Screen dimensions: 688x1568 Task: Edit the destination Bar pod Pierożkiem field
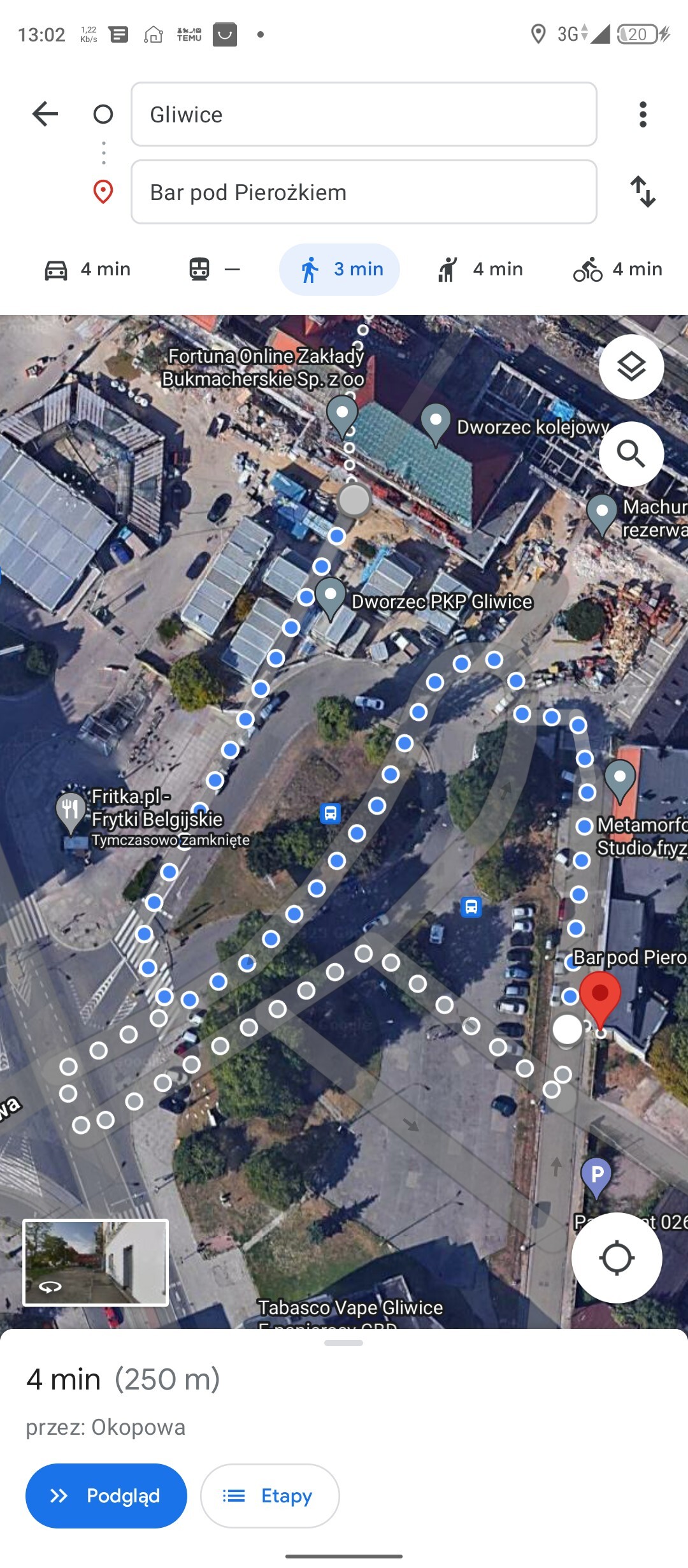(363, 192)
